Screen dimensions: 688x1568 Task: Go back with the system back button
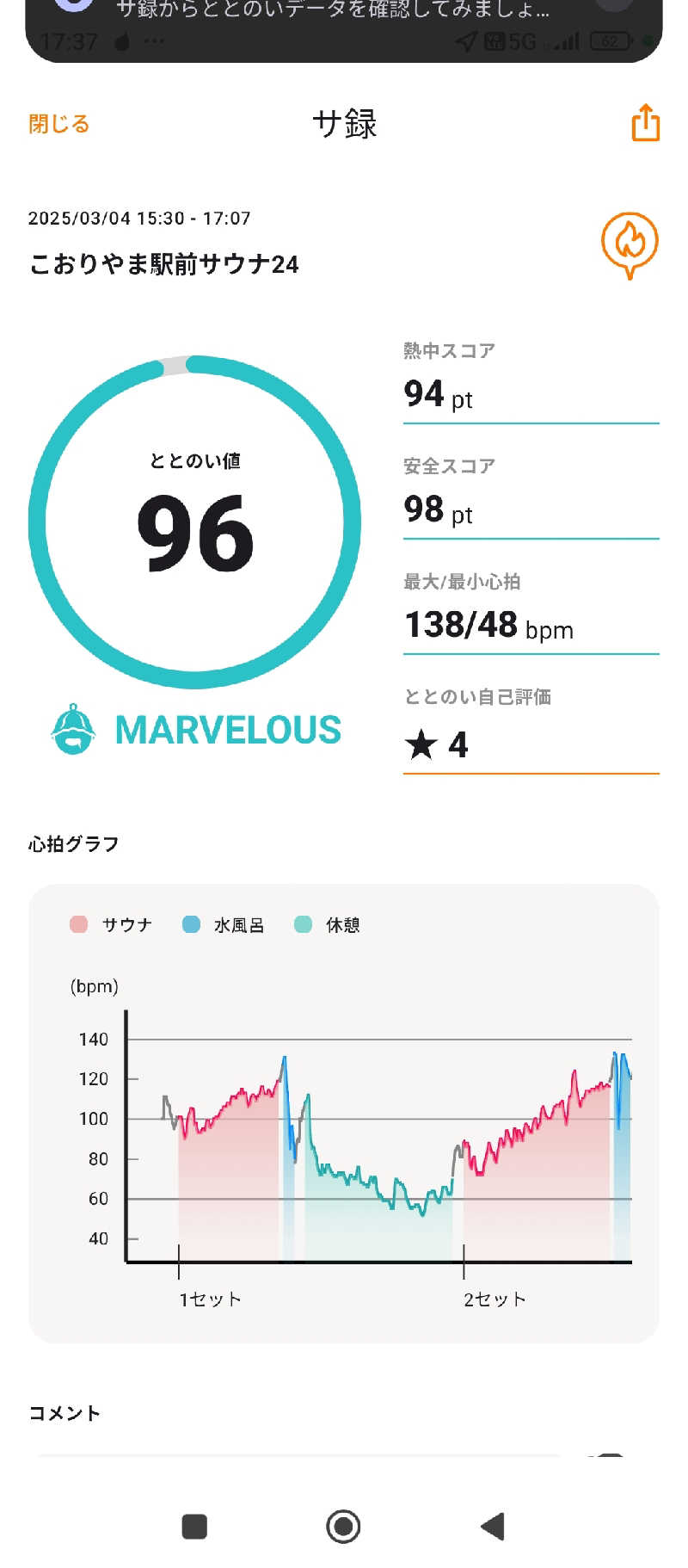493,1527
